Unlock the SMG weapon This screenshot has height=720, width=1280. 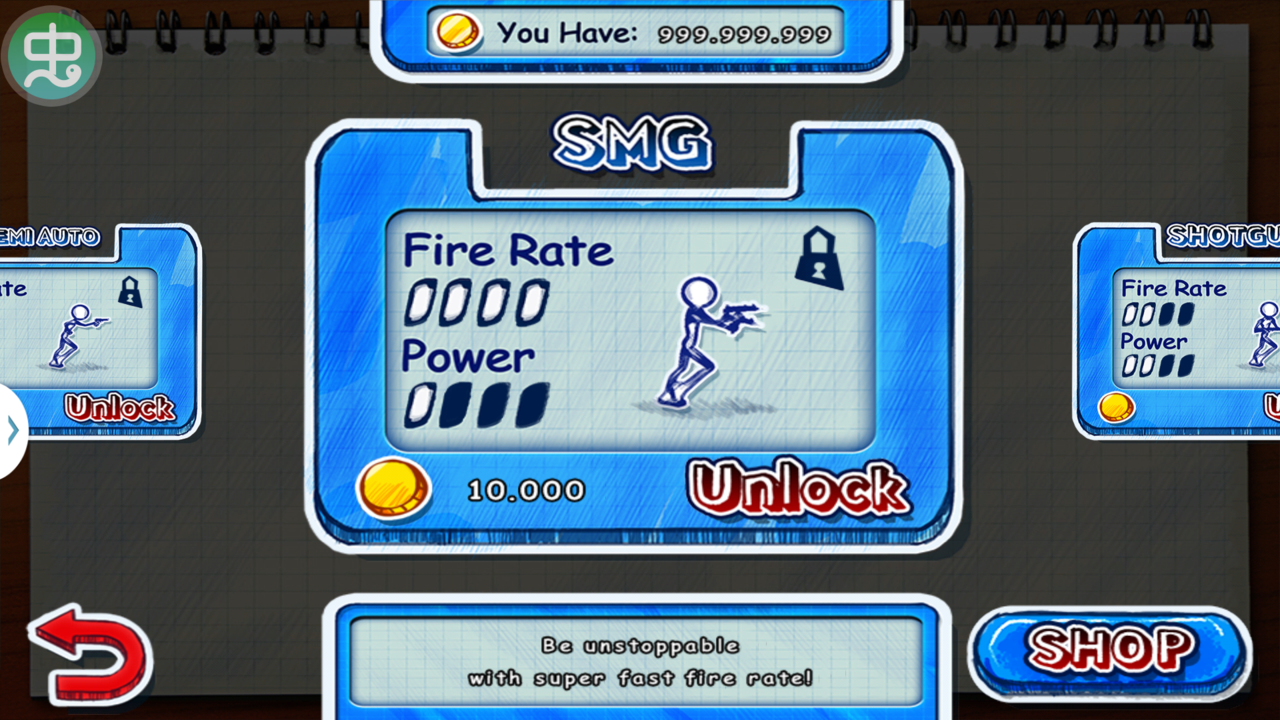pos(798,489)
